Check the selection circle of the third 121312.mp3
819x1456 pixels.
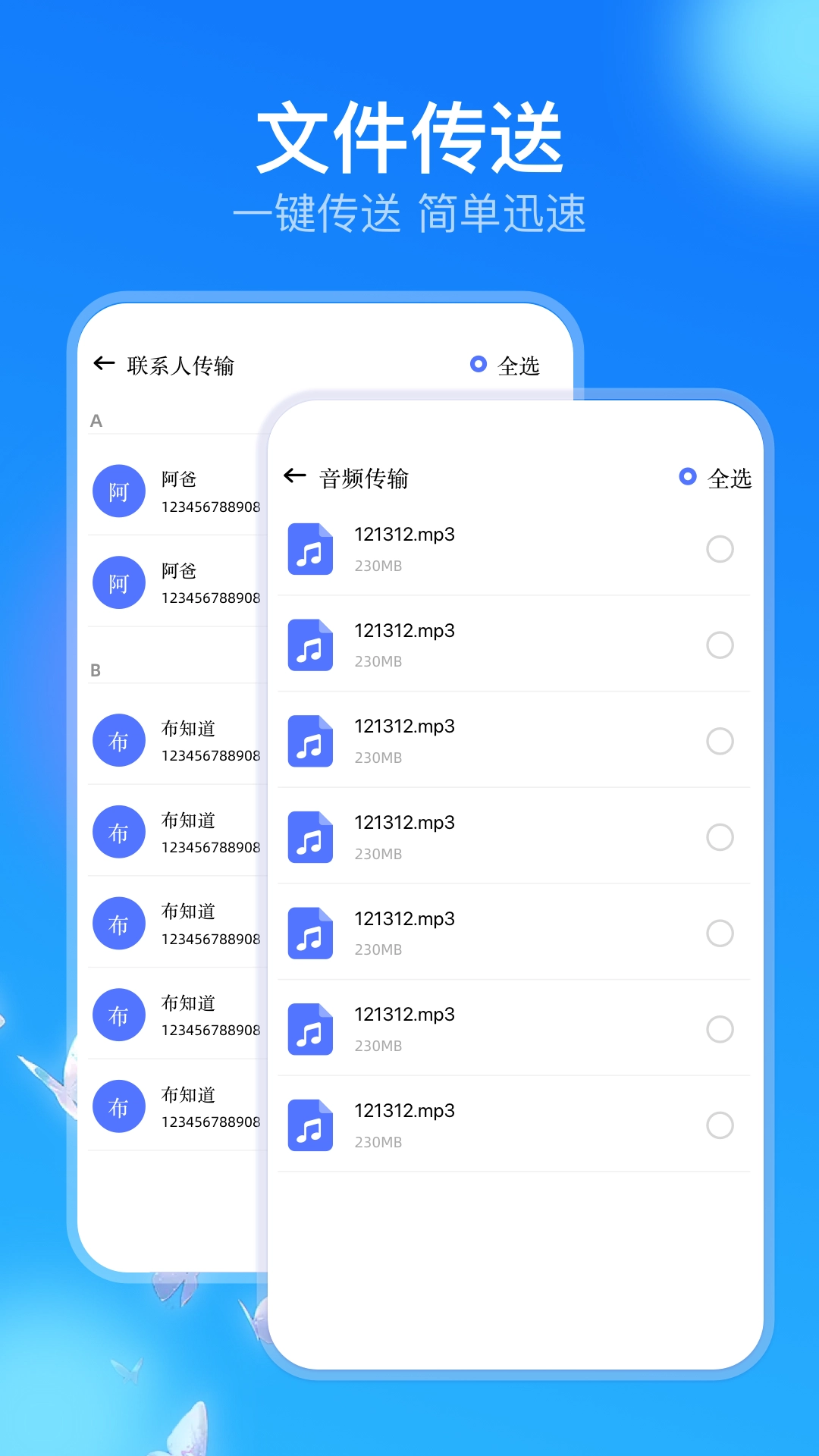point(719,742)
